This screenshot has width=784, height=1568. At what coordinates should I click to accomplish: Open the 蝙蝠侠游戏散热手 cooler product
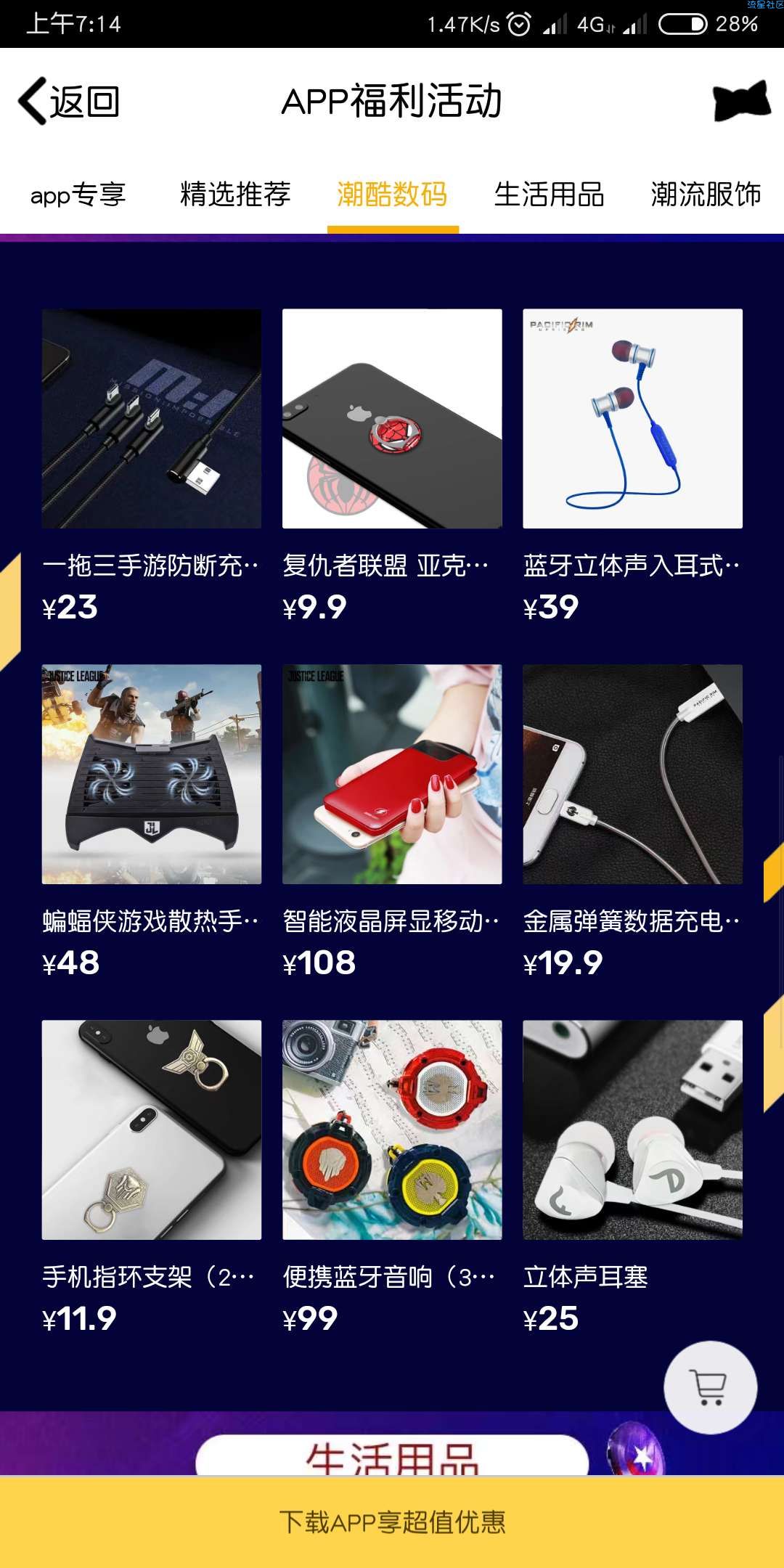point(151,775)
